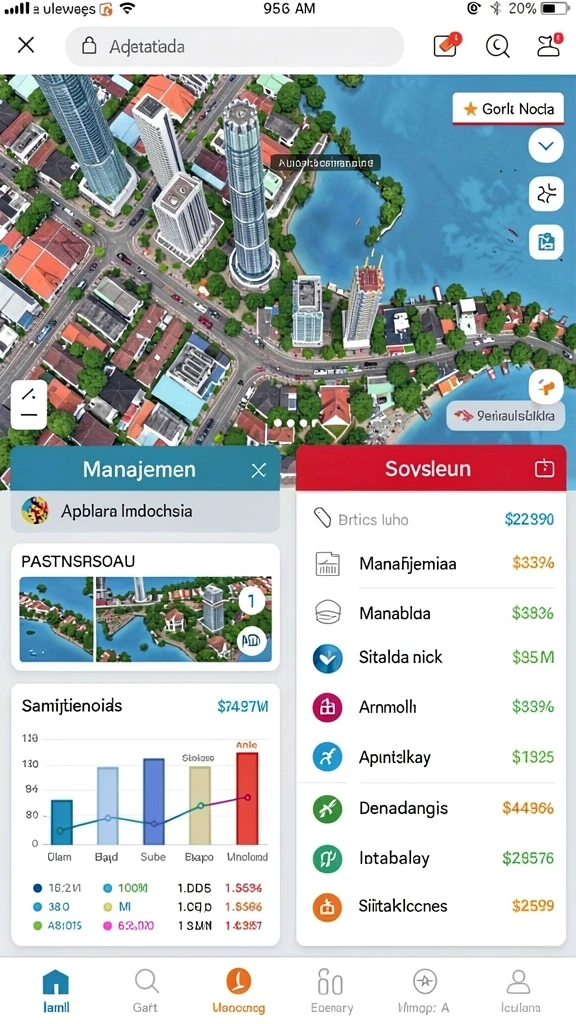Tap the Adetatada address bar
Screen dimensions: 576x1024
click(234, 46)
